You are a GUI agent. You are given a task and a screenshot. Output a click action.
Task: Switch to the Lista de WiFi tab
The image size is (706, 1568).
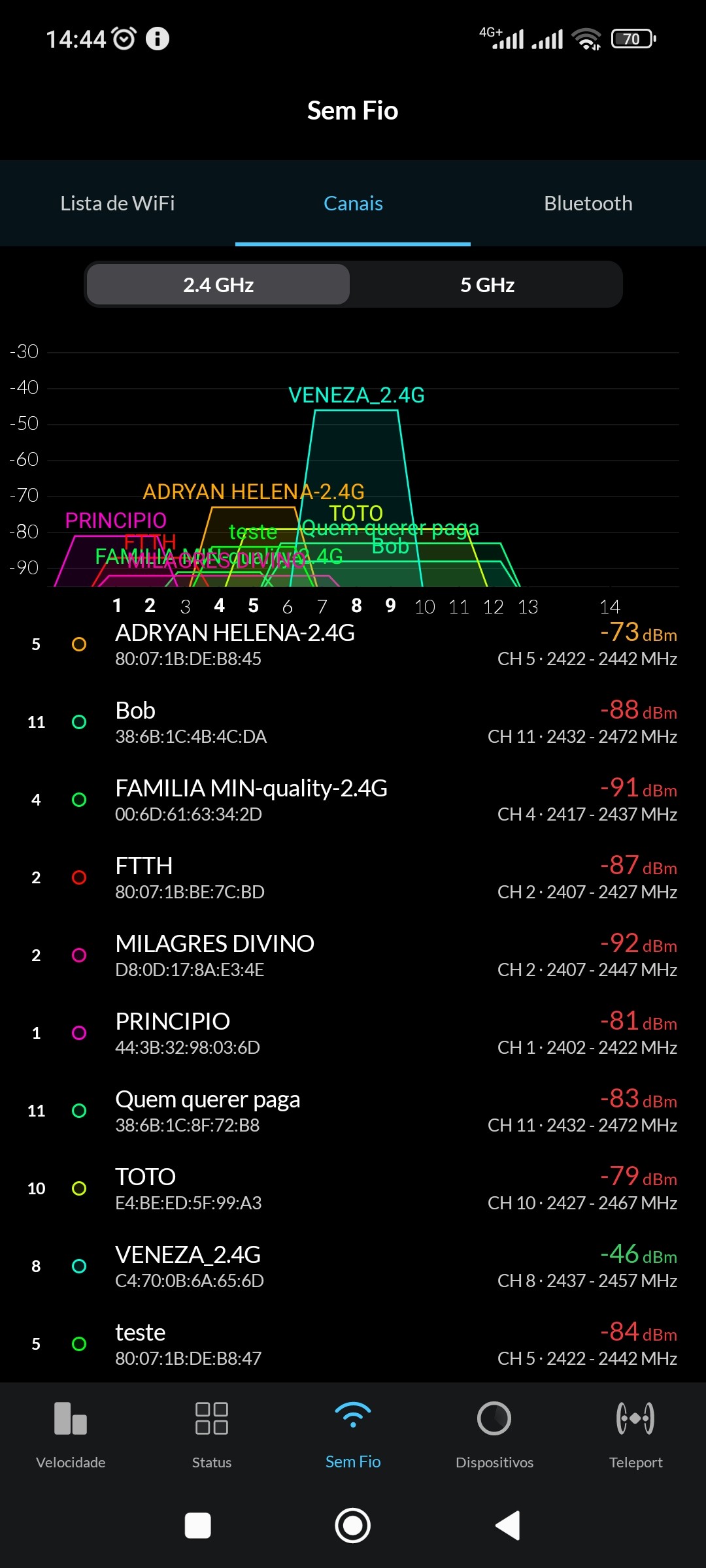(x=118, y=203)
